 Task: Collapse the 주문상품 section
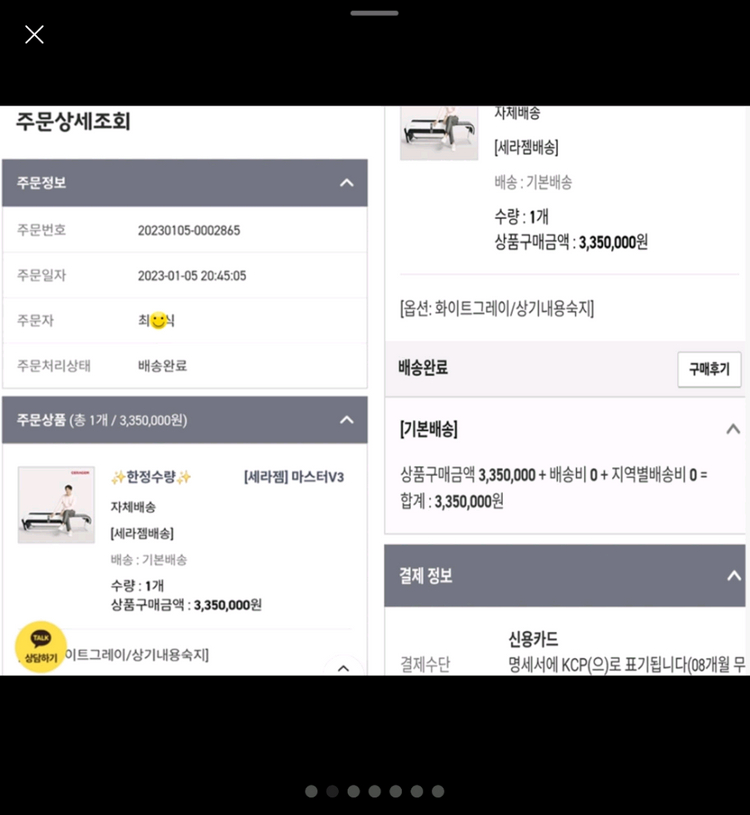pyautogui.click(x=346, y=420)
